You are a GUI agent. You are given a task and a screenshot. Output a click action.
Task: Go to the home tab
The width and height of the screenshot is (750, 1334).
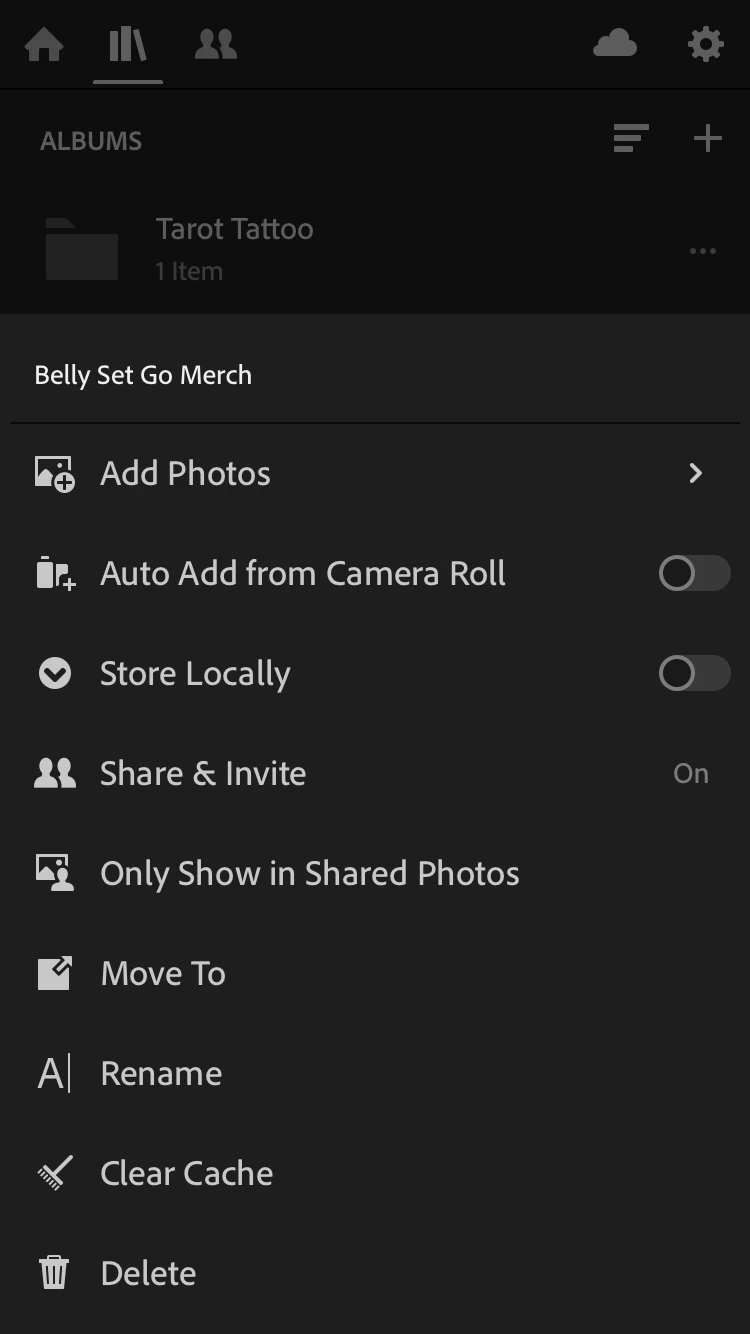click(x=44, y=45)
